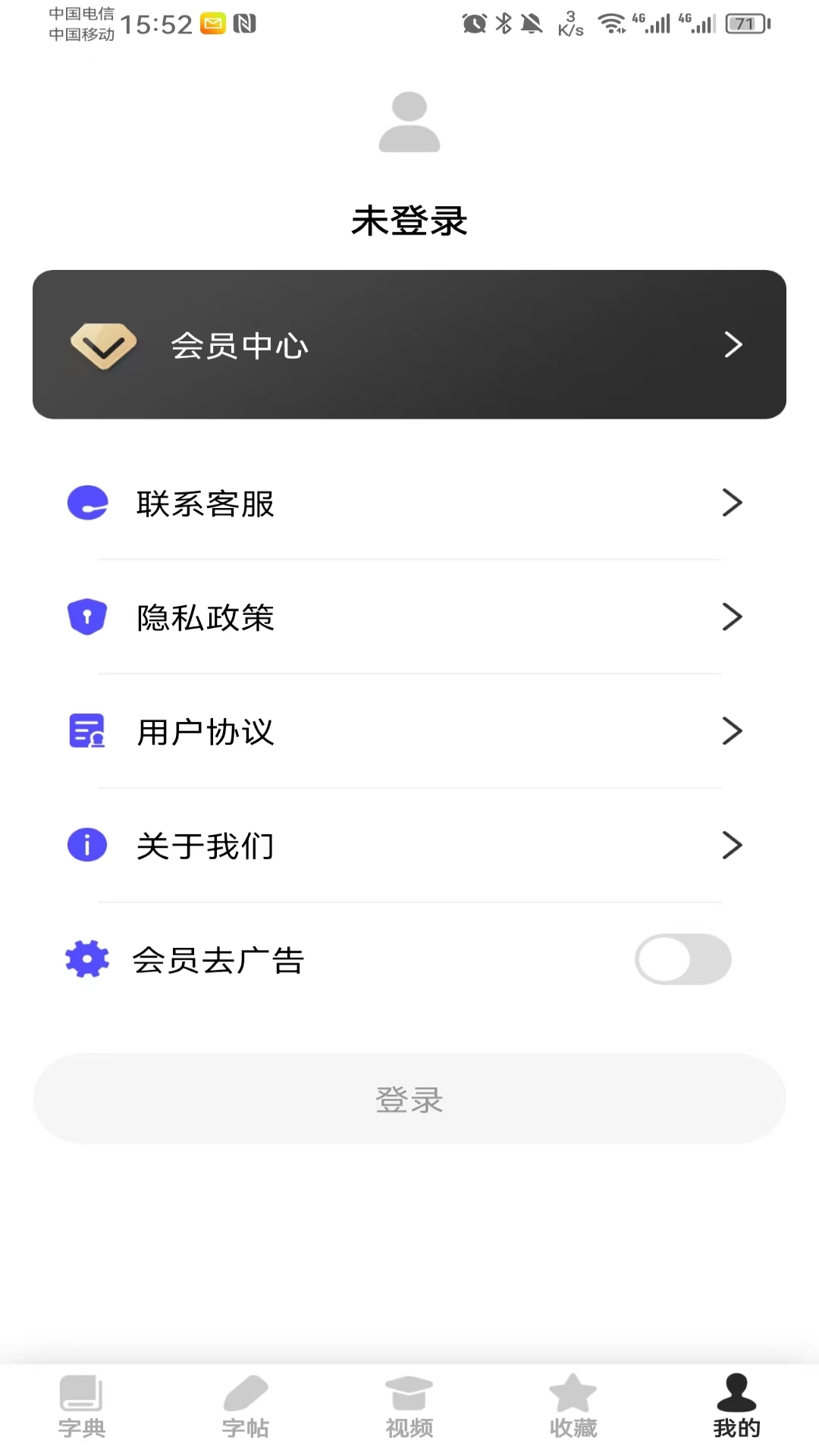Tap the diamond VIP membership icon
The image size is (819, 1456).
click(104, 345)
